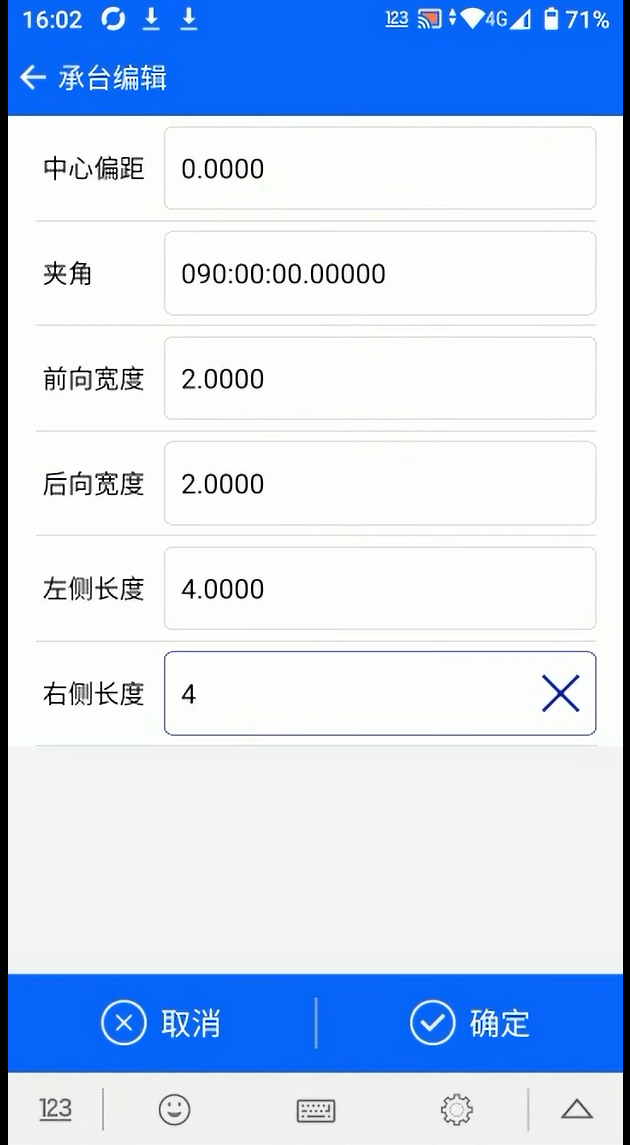Switch the keyboard to 123 numeric mode
This screenshot has height=1145, width=630.
coord(55,1110)
